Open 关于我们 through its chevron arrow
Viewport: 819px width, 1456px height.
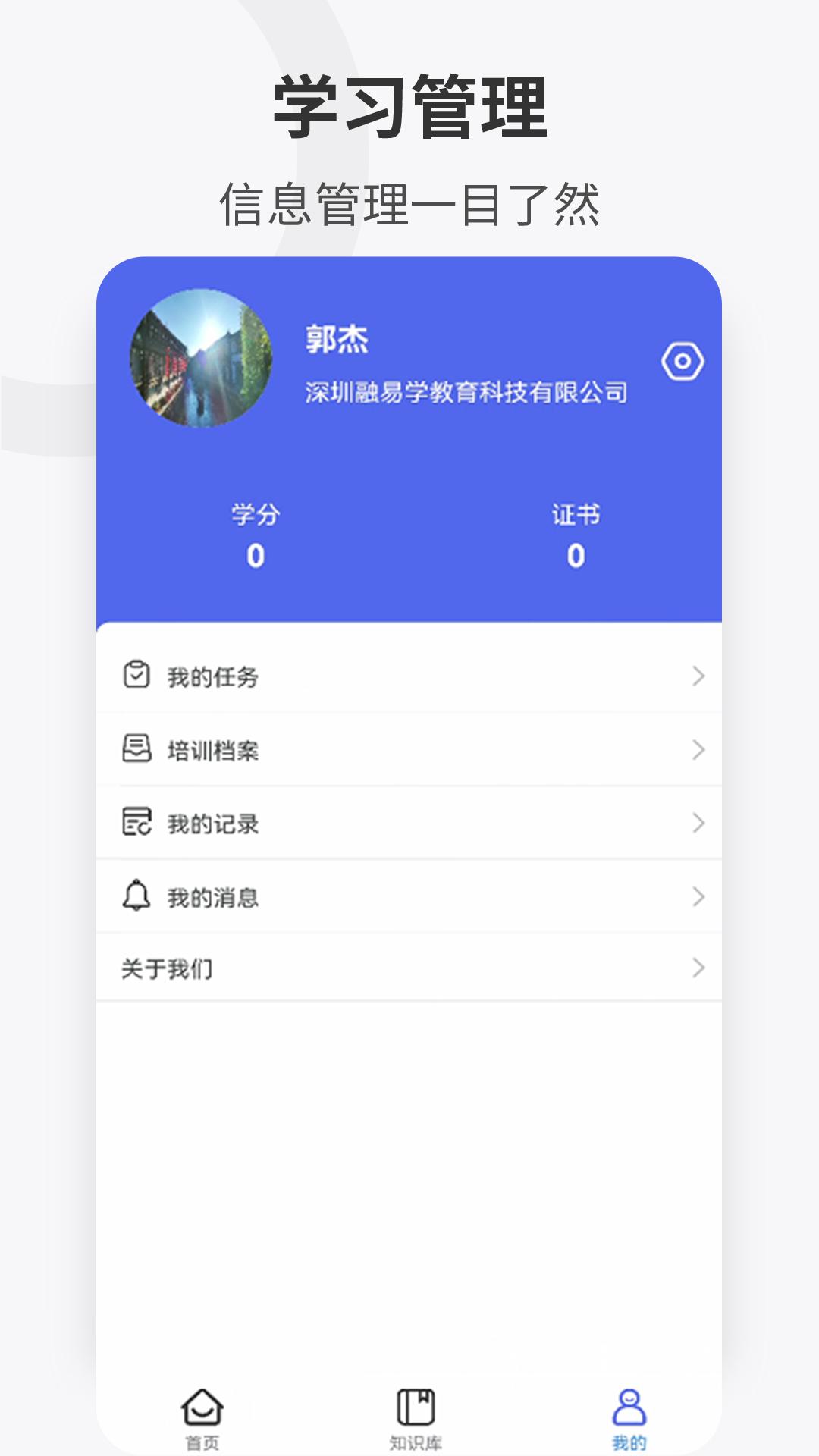point(697,968)
